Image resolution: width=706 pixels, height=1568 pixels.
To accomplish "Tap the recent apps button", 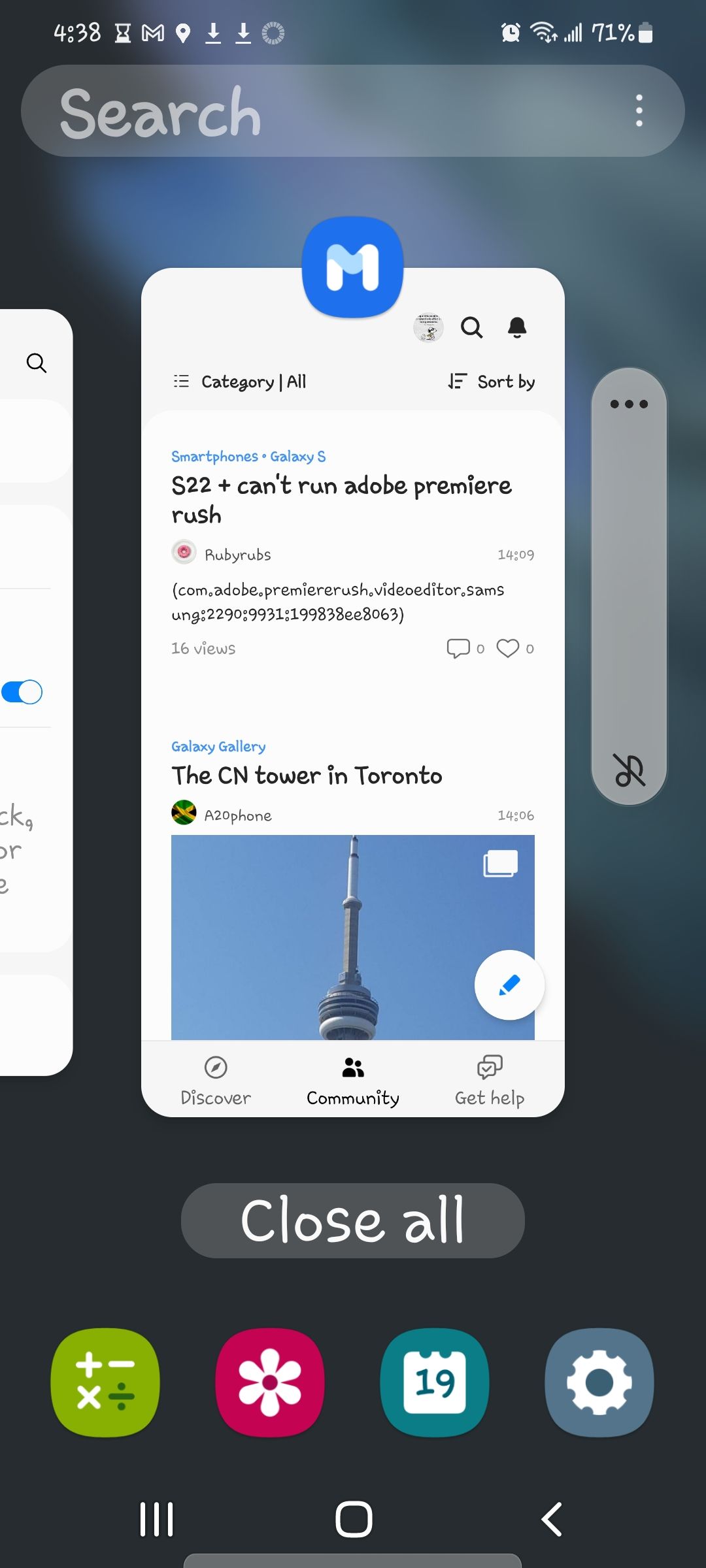I will tap(156, 1519).
